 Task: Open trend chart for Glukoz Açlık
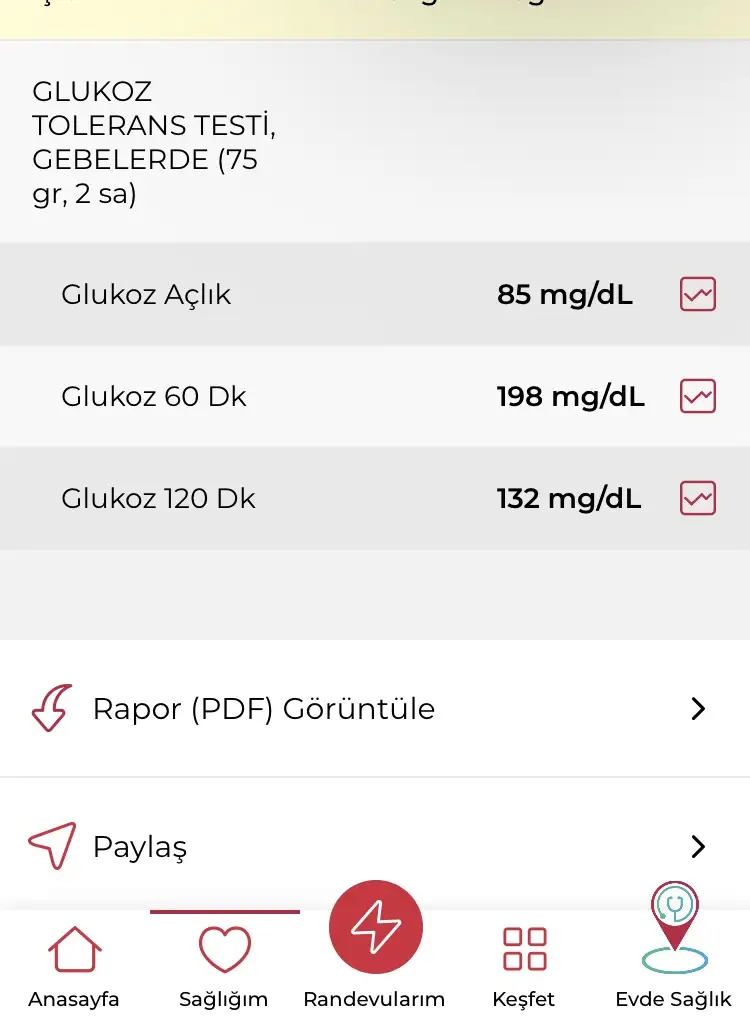[697, 295]
